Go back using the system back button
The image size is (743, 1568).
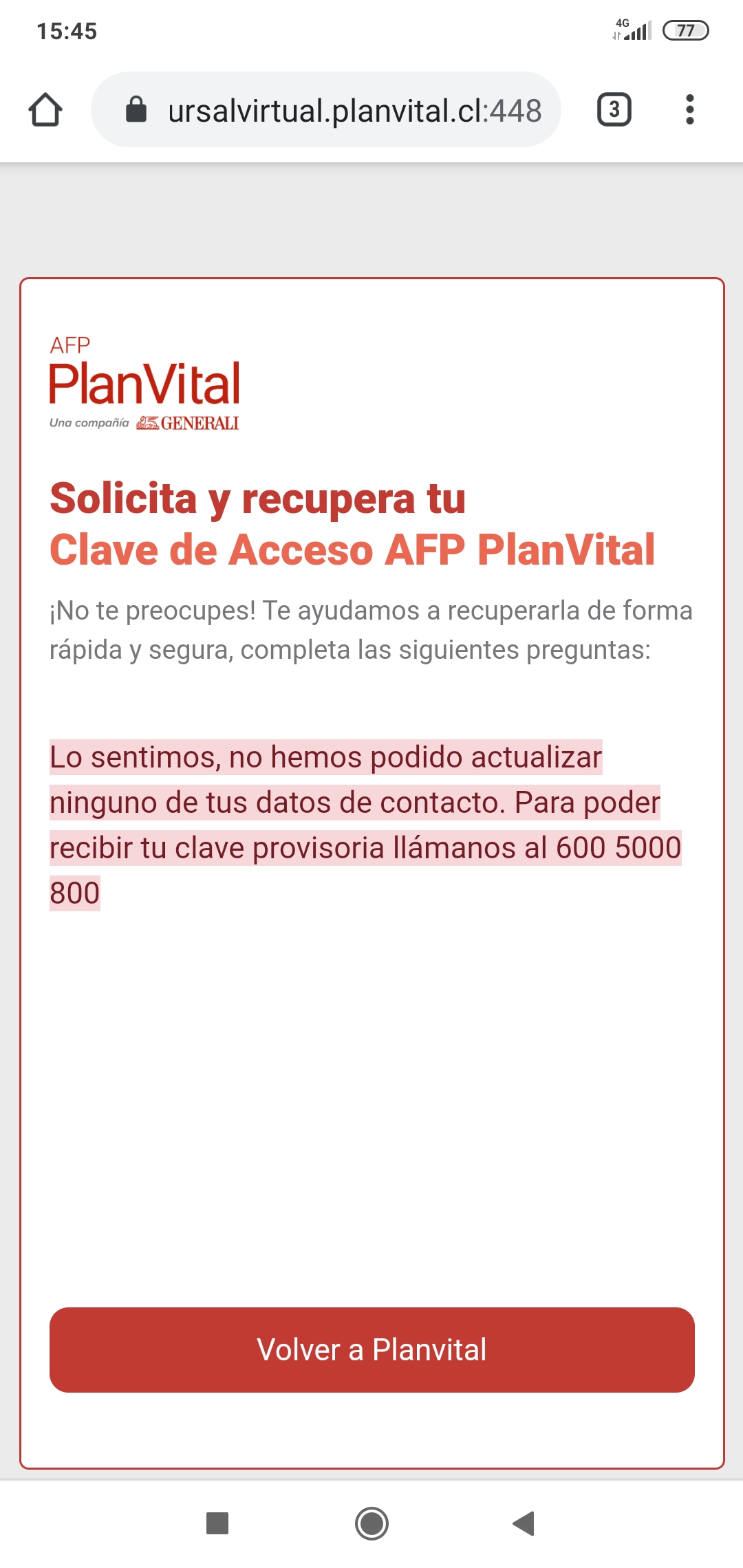click(524, 1523)
